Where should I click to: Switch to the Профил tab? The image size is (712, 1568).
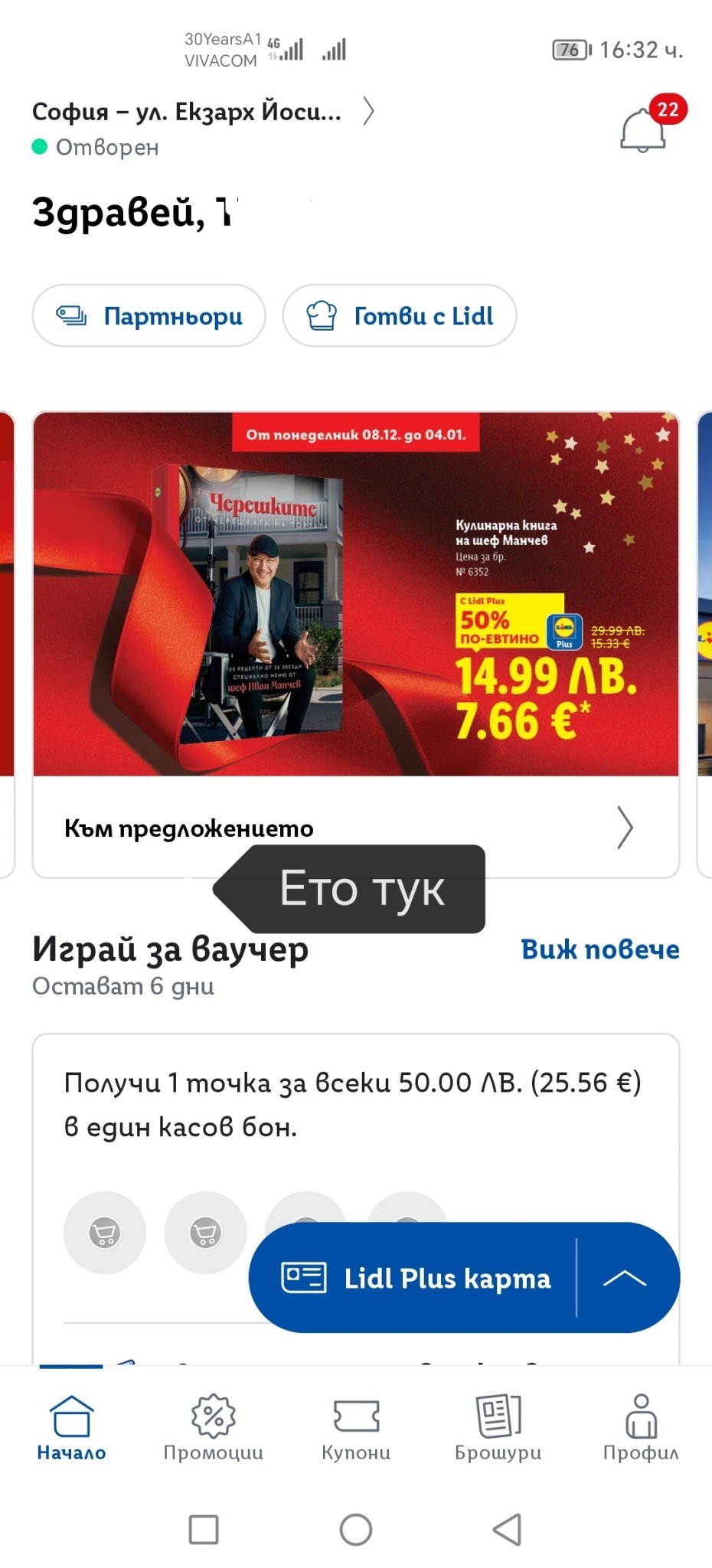641,1428
